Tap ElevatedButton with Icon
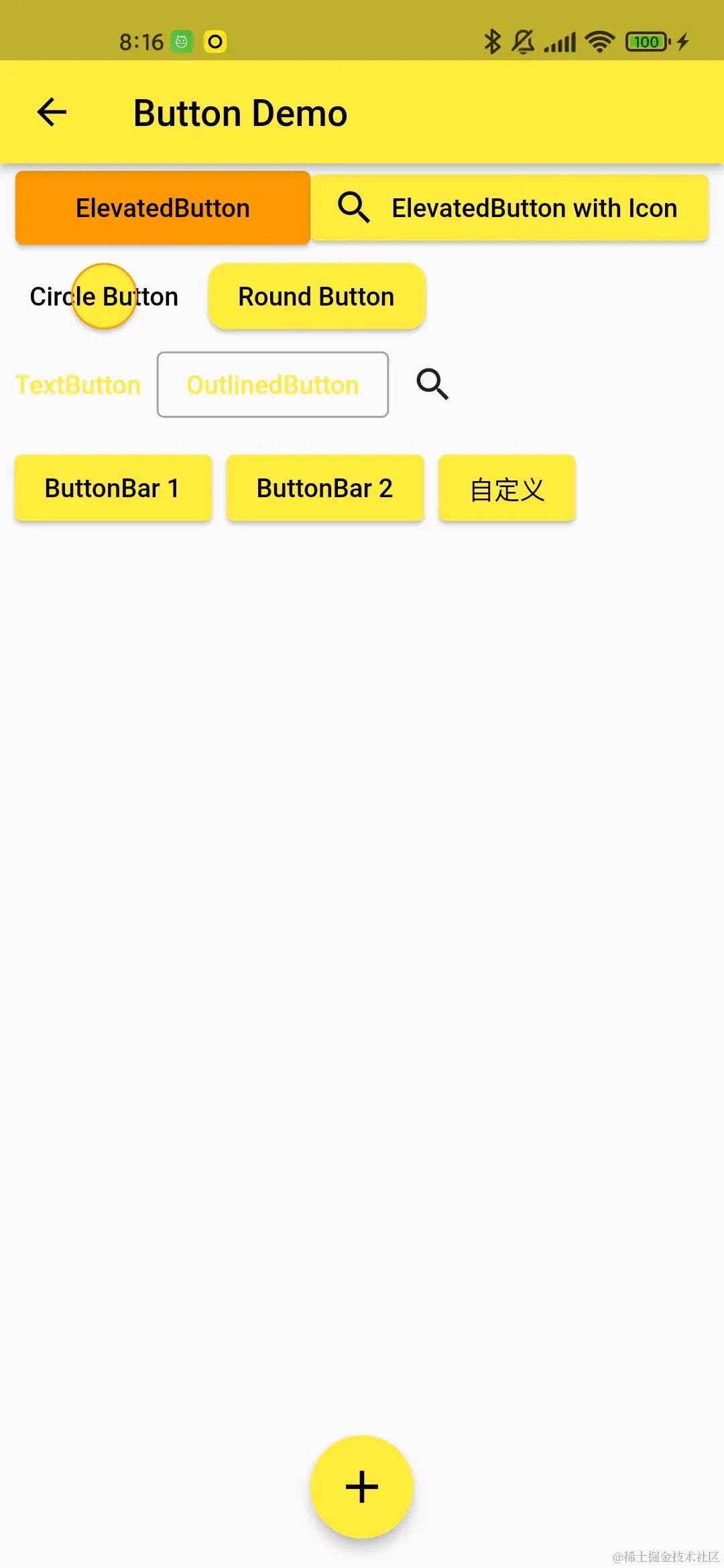Image resolution: width=724 pixels, height=1568 pixels. (509, 208)
